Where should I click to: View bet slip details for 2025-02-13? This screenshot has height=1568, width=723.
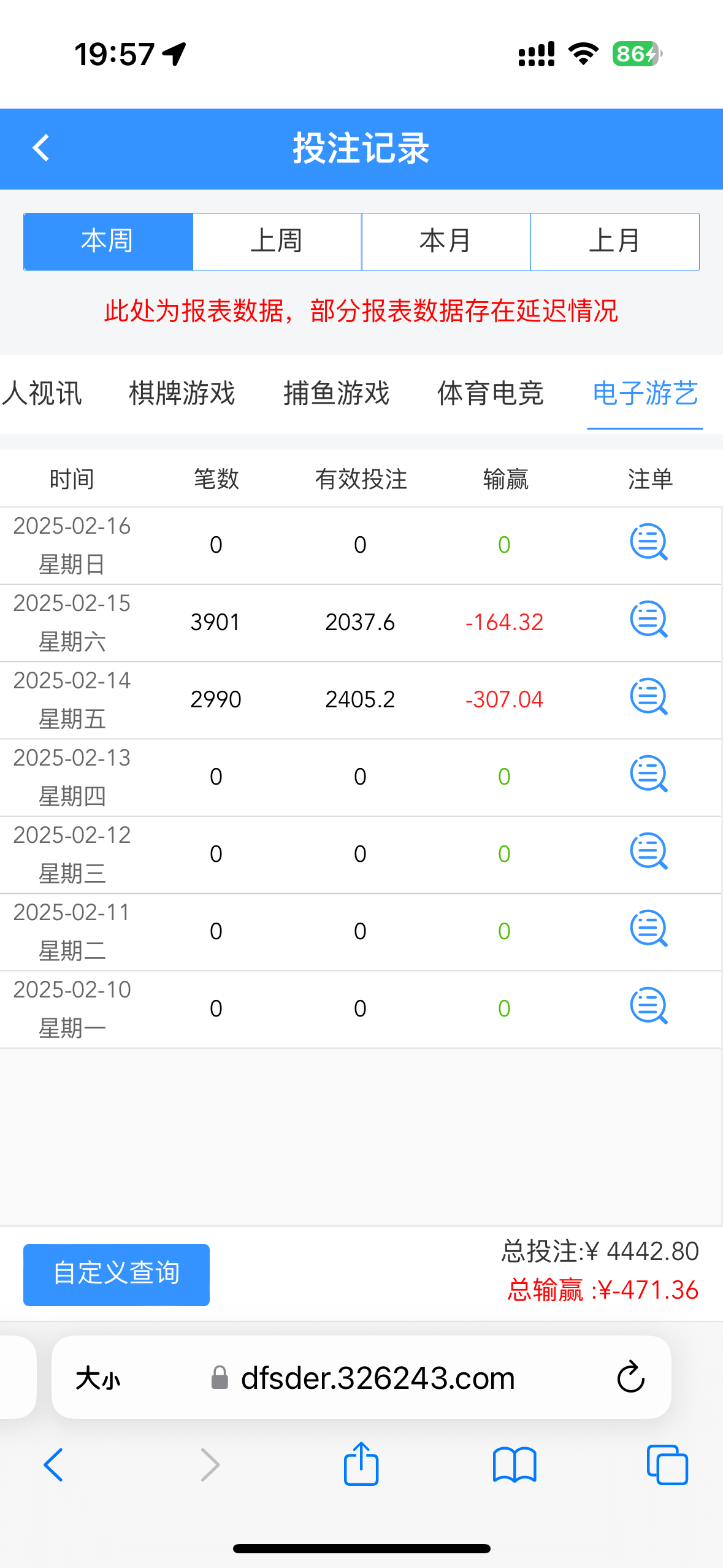click(648, 774)
